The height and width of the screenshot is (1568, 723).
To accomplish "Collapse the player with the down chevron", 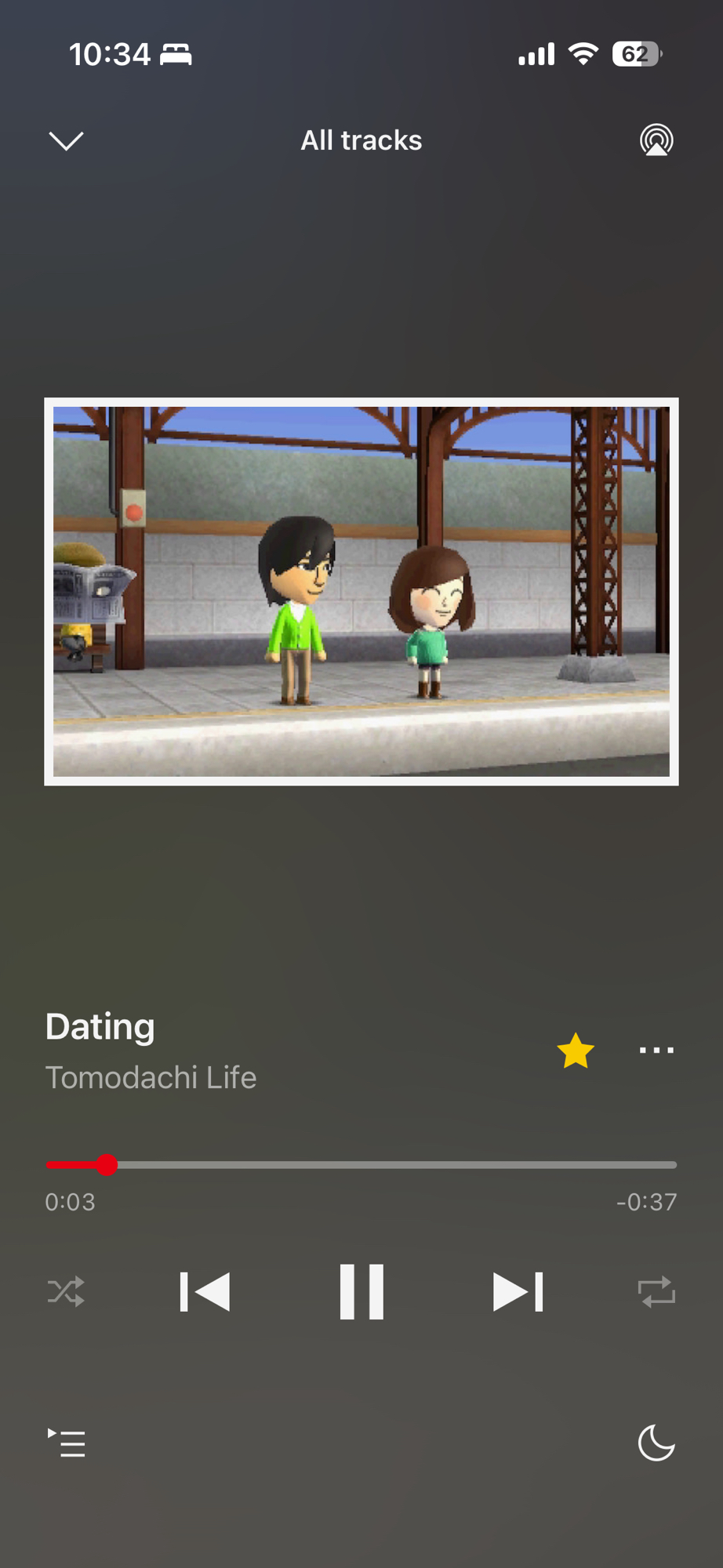I will (x=66, y=140).
